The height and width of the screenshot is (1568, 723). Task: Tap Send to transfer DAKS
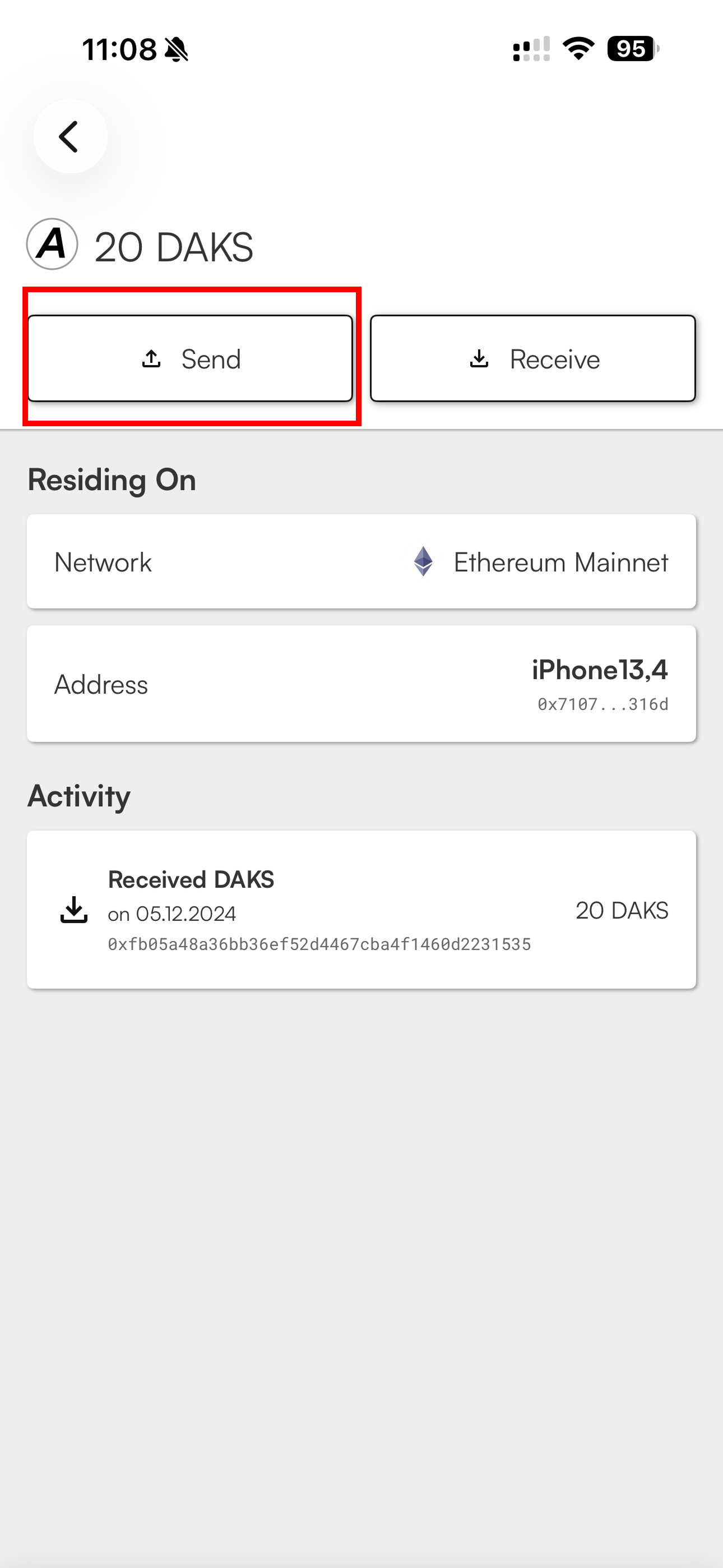pos(190,358)
